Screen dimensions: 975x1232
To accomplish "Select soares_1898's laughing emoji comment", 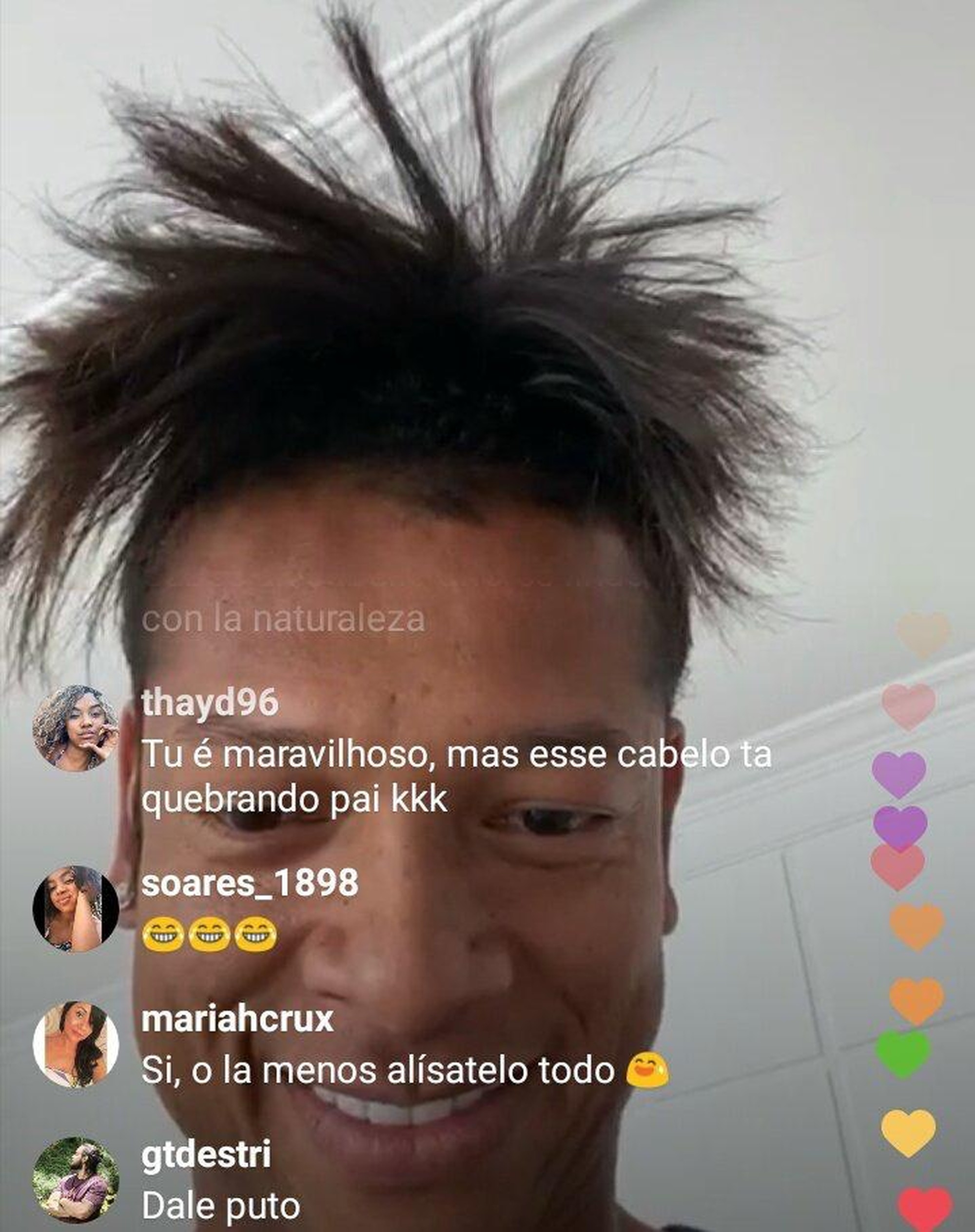I will coord(209,935).
